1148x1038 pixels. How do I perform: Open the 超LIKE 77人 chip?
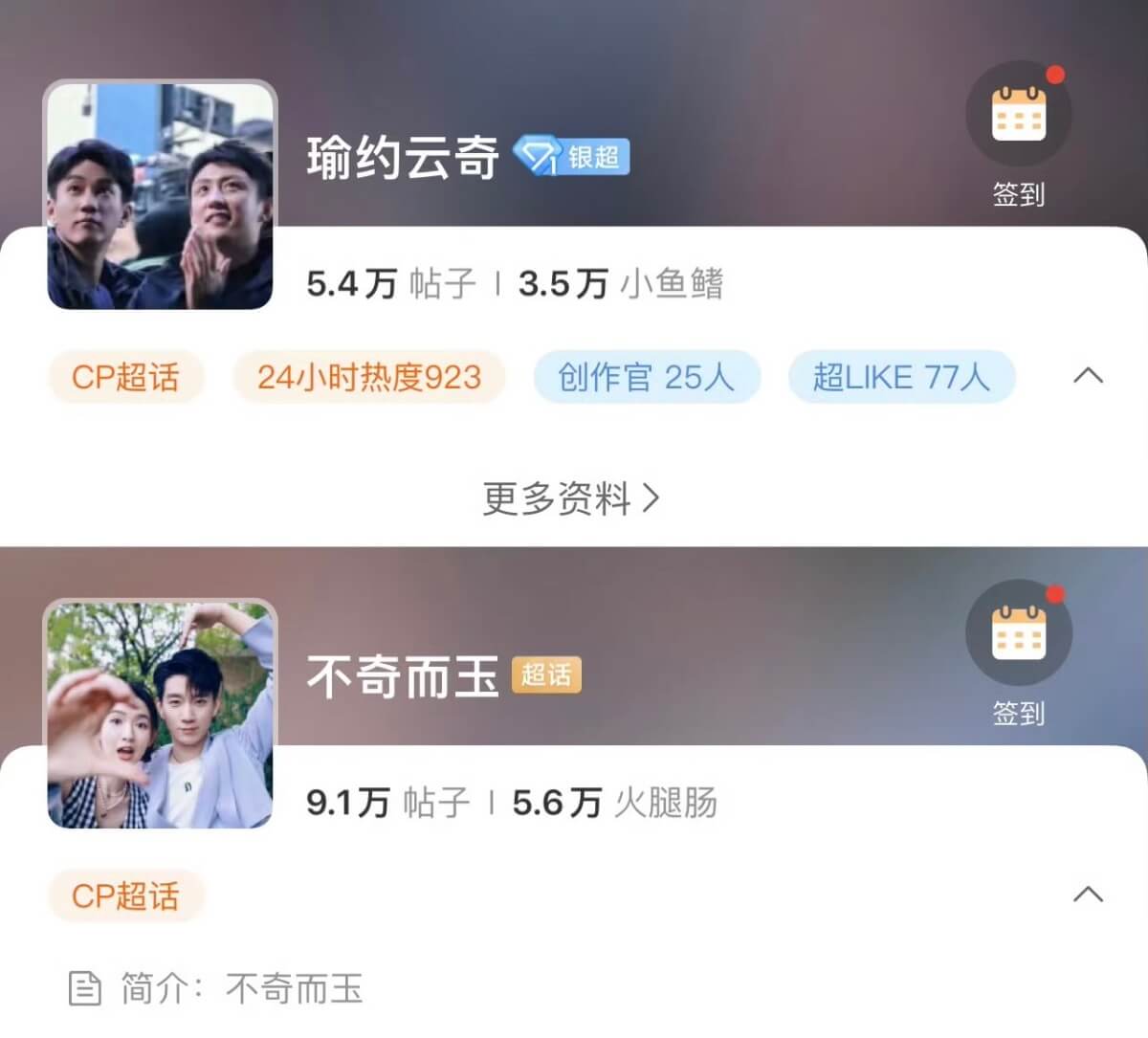[900, 377]
